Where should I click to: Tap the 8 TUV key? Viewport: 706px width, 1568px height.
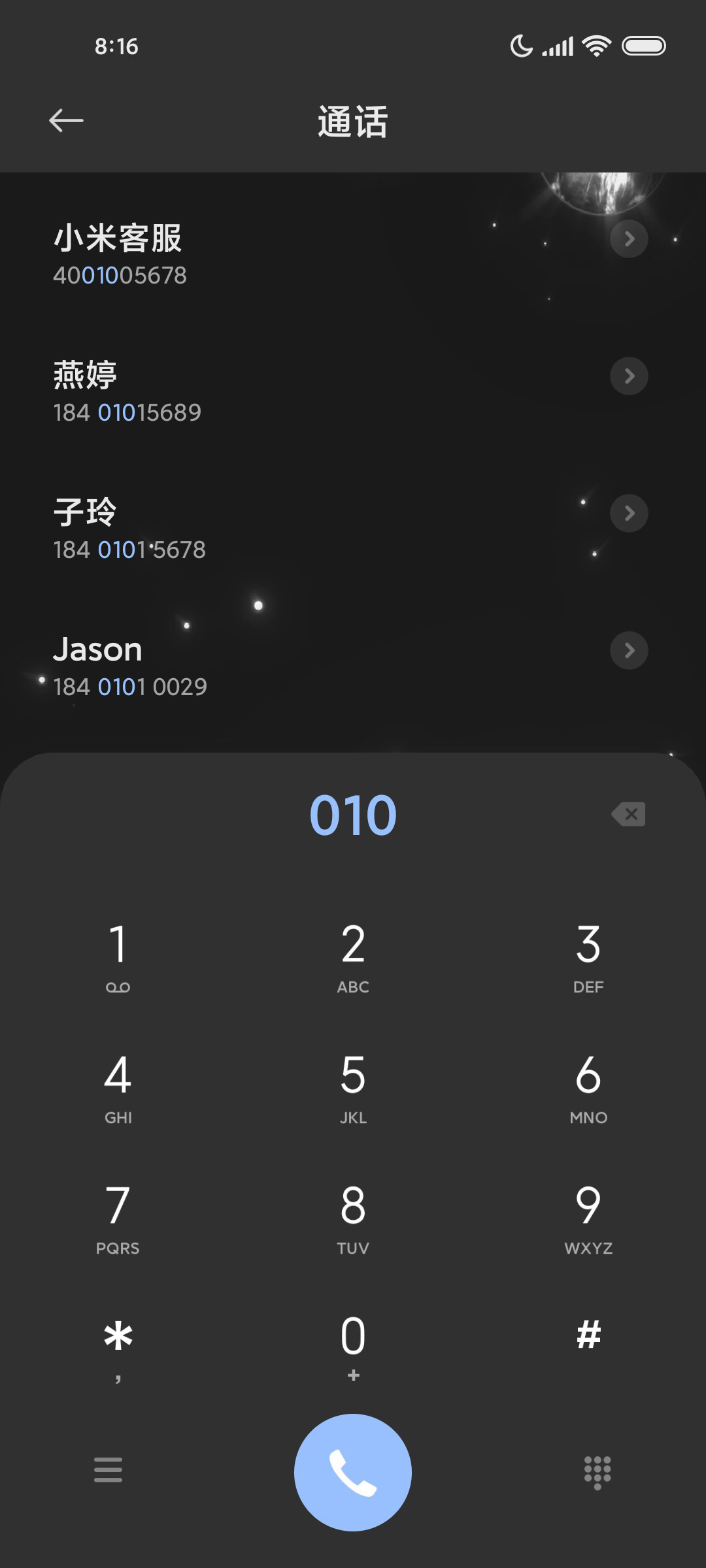353,1218
